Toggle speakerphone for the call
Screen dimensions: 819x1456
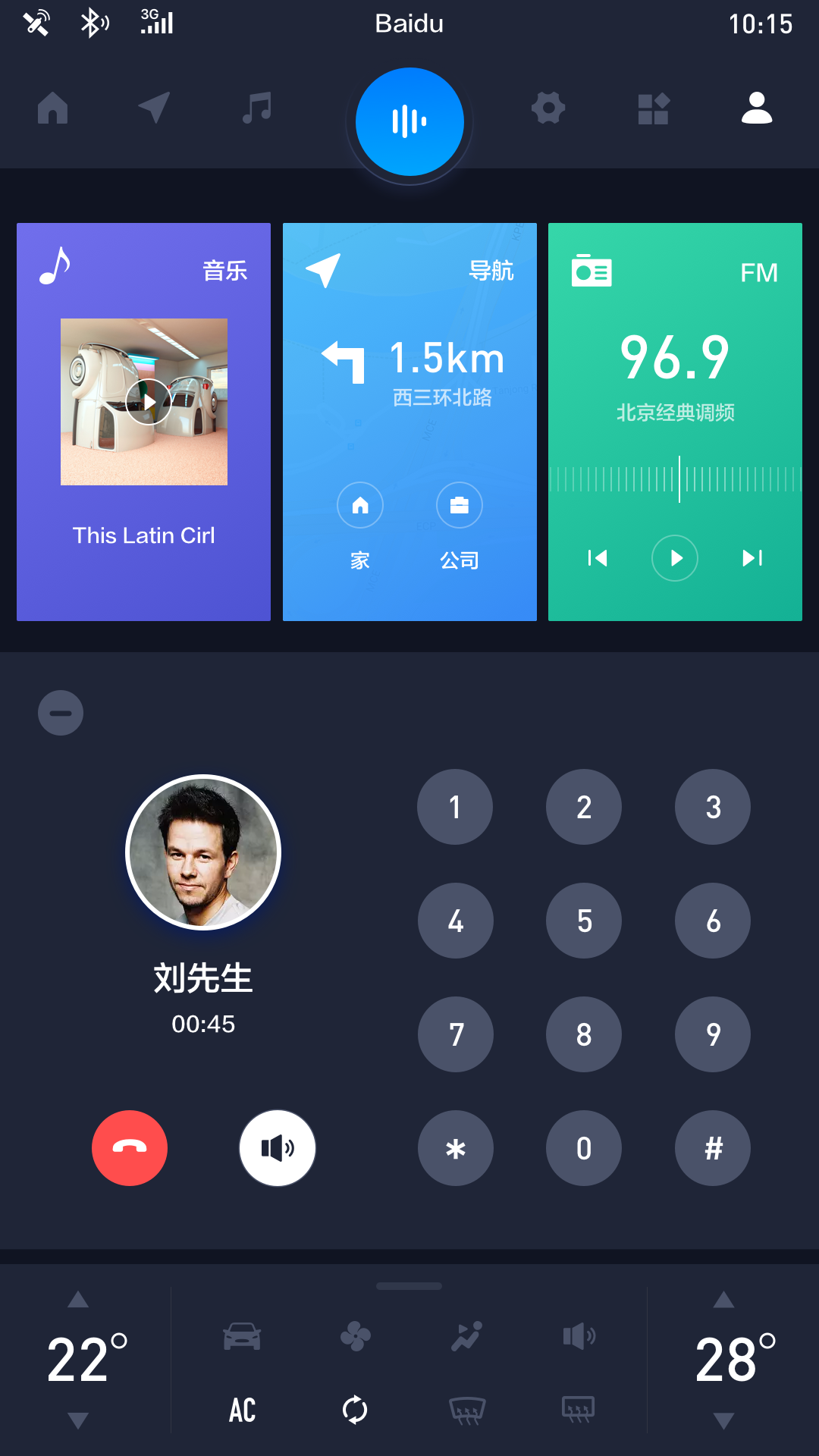coord(278,1148)
